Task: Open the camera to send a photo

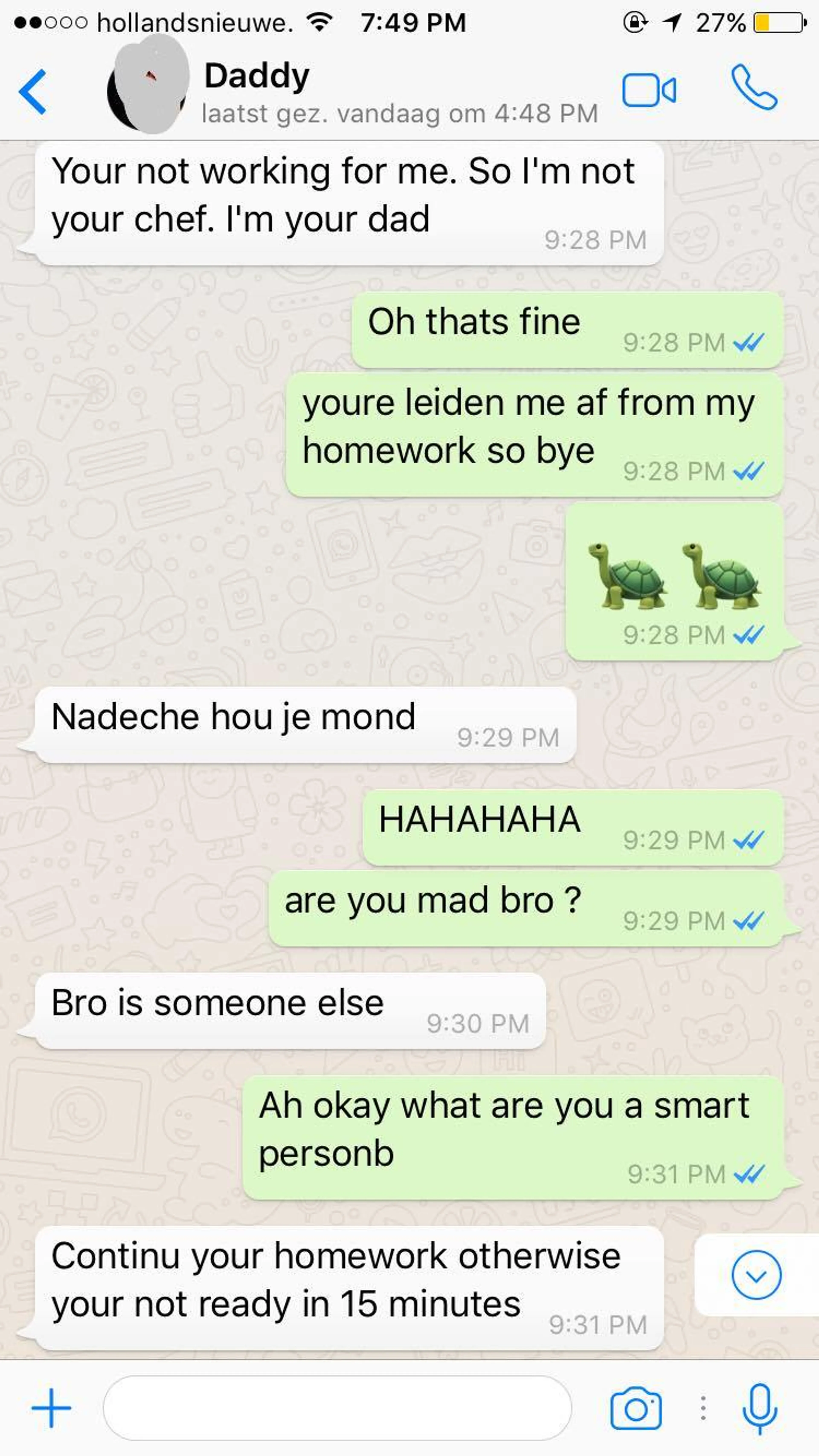Action: [636, 1408]
